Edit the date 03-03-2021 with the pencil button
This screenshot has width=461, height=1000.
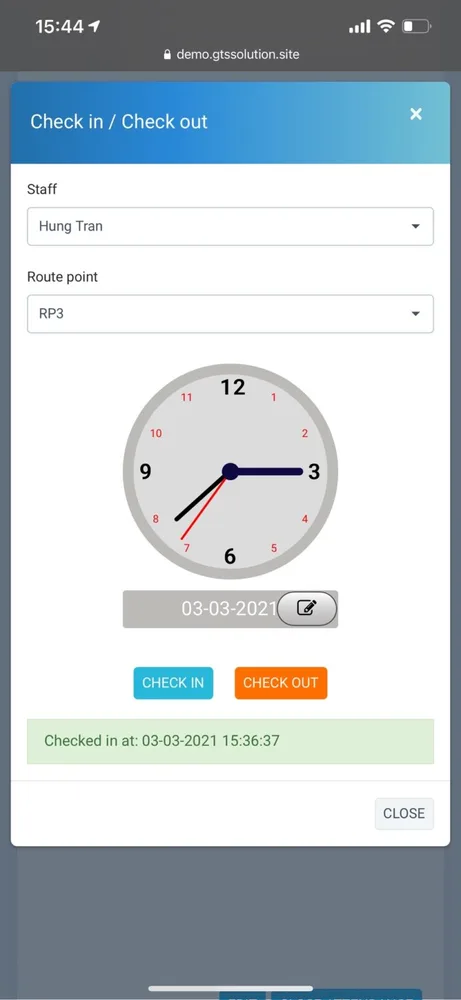click(x=307, y=608)
